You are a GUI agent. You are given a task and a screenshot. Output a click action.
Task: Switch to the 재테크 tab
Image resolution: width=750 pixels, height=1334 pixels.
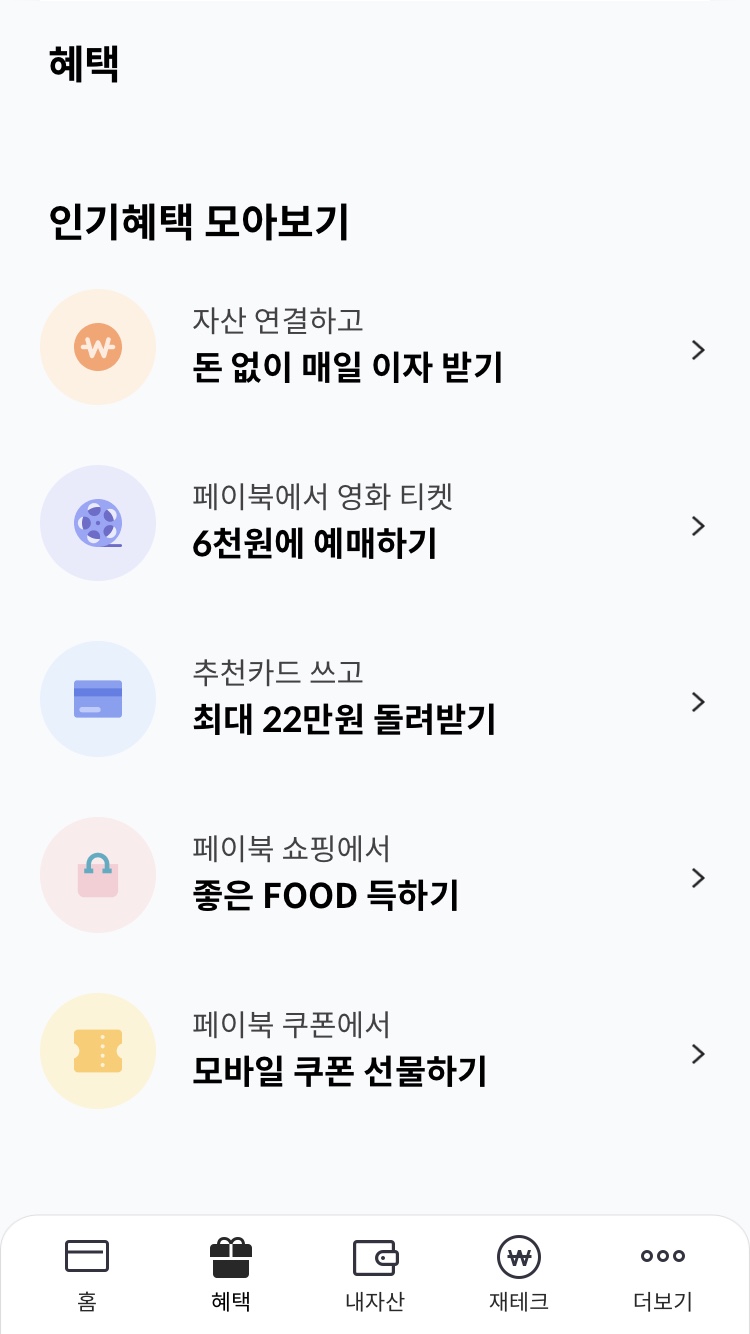[519, 1274]
